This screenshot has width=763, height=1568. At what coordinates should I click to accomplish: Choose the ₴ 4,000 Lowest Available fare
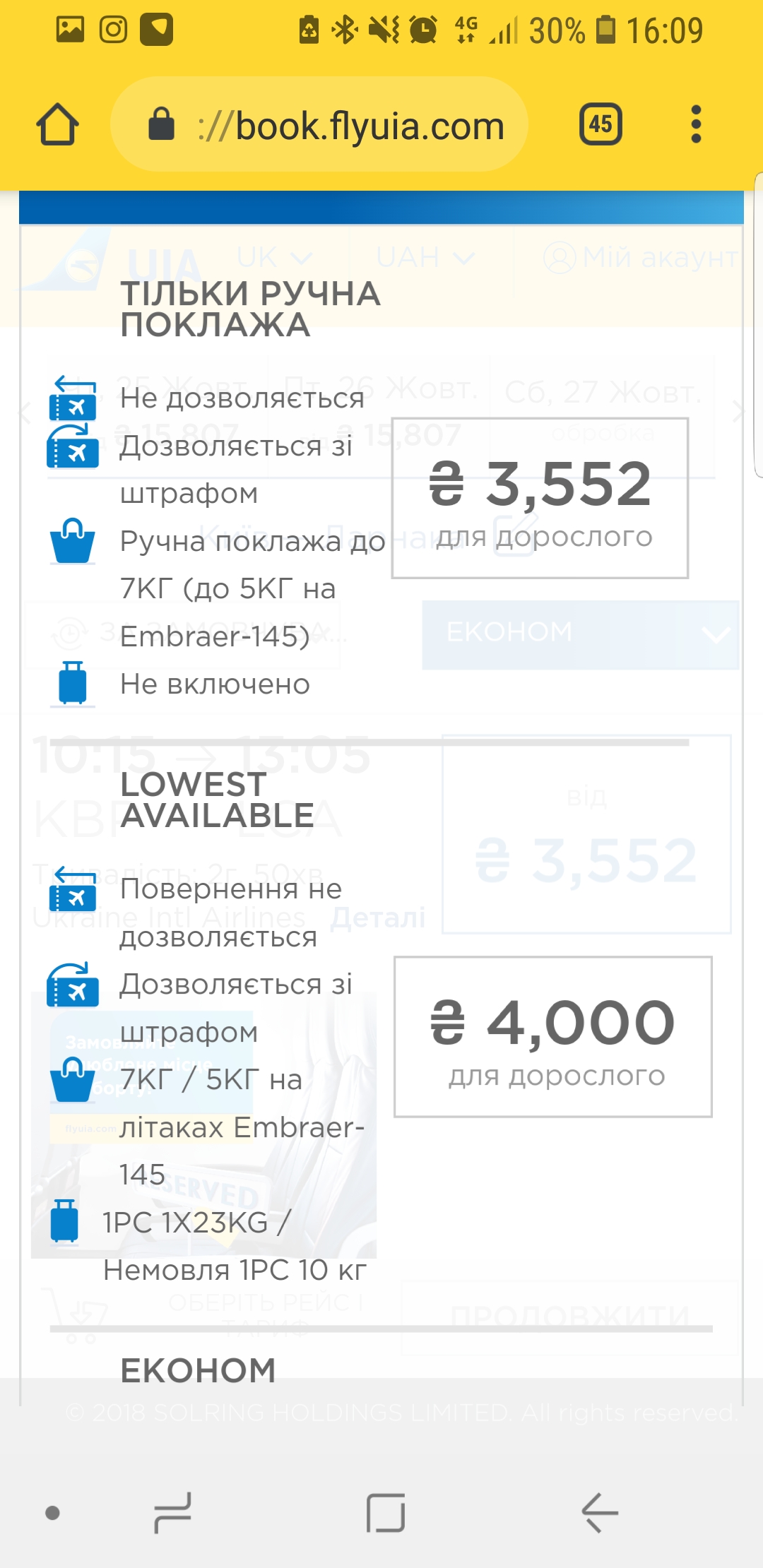(x=552, y=1037)
